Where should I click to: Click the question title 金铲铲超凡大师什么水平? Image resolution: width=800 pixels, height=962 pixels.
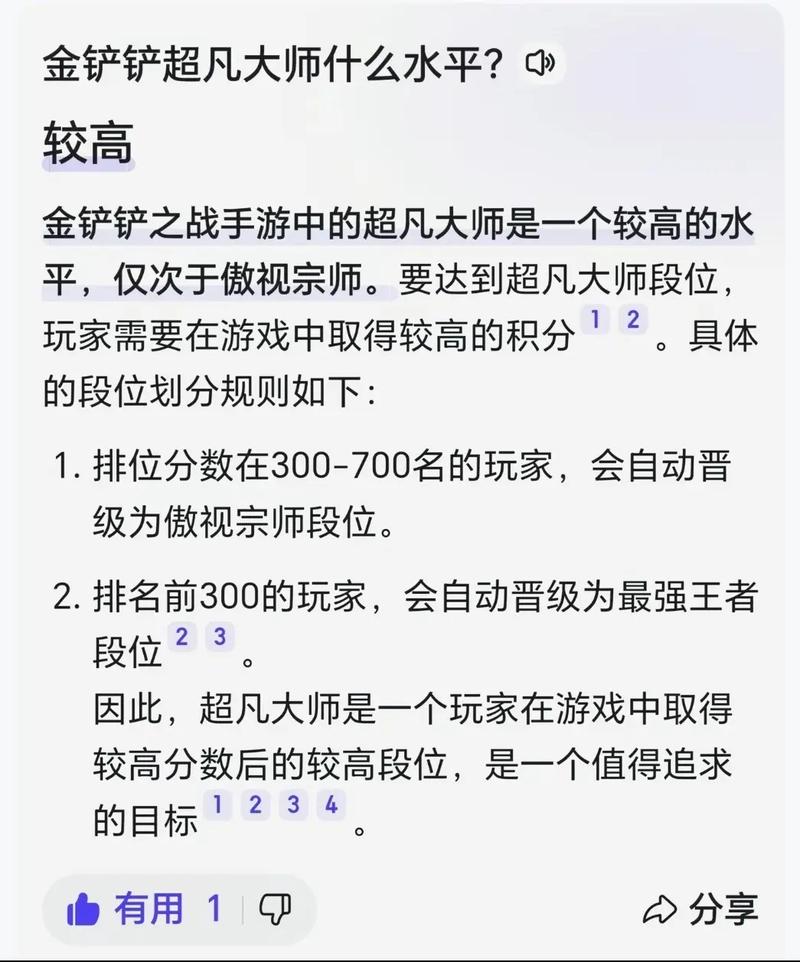point(270,60)
